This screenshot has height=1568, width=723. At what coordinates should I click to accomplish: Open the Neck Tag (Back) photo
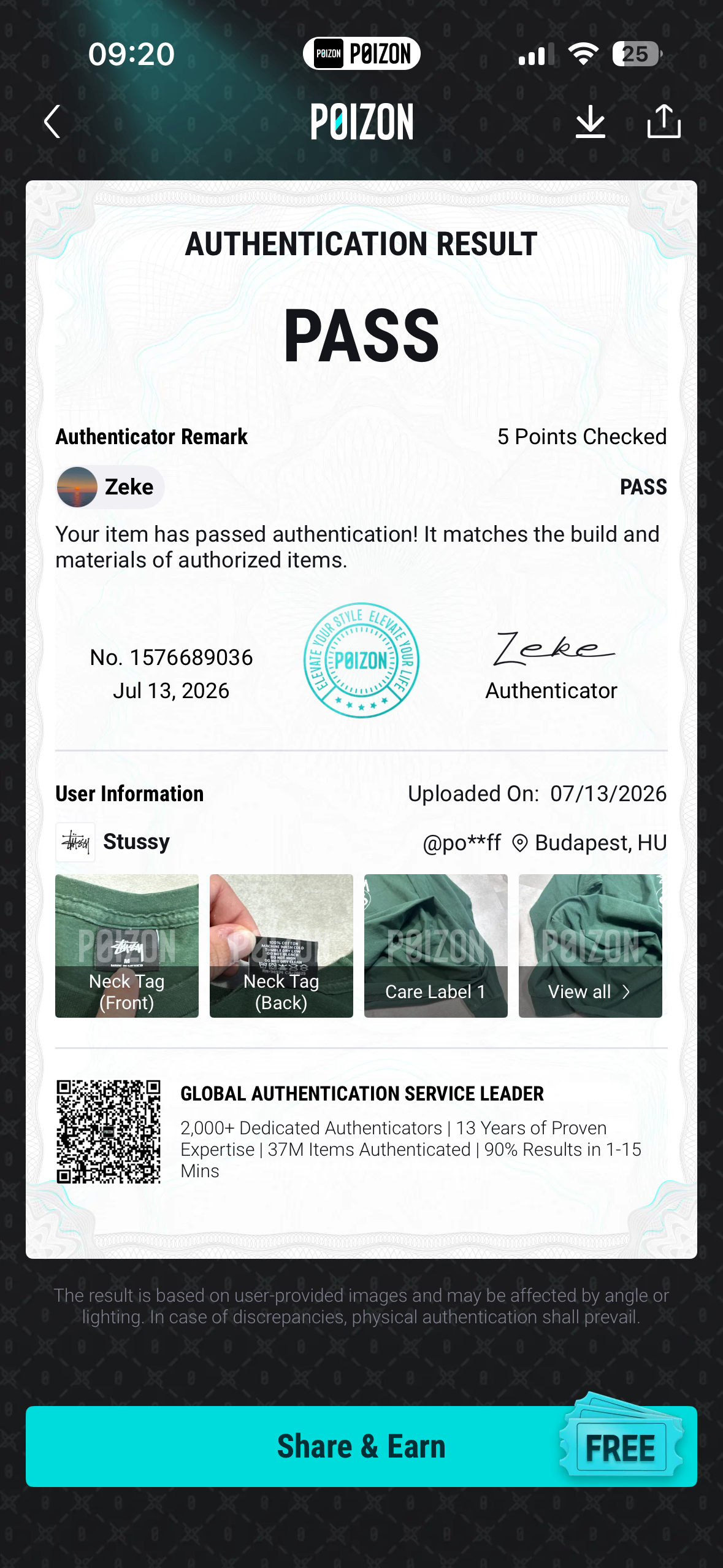281,945
